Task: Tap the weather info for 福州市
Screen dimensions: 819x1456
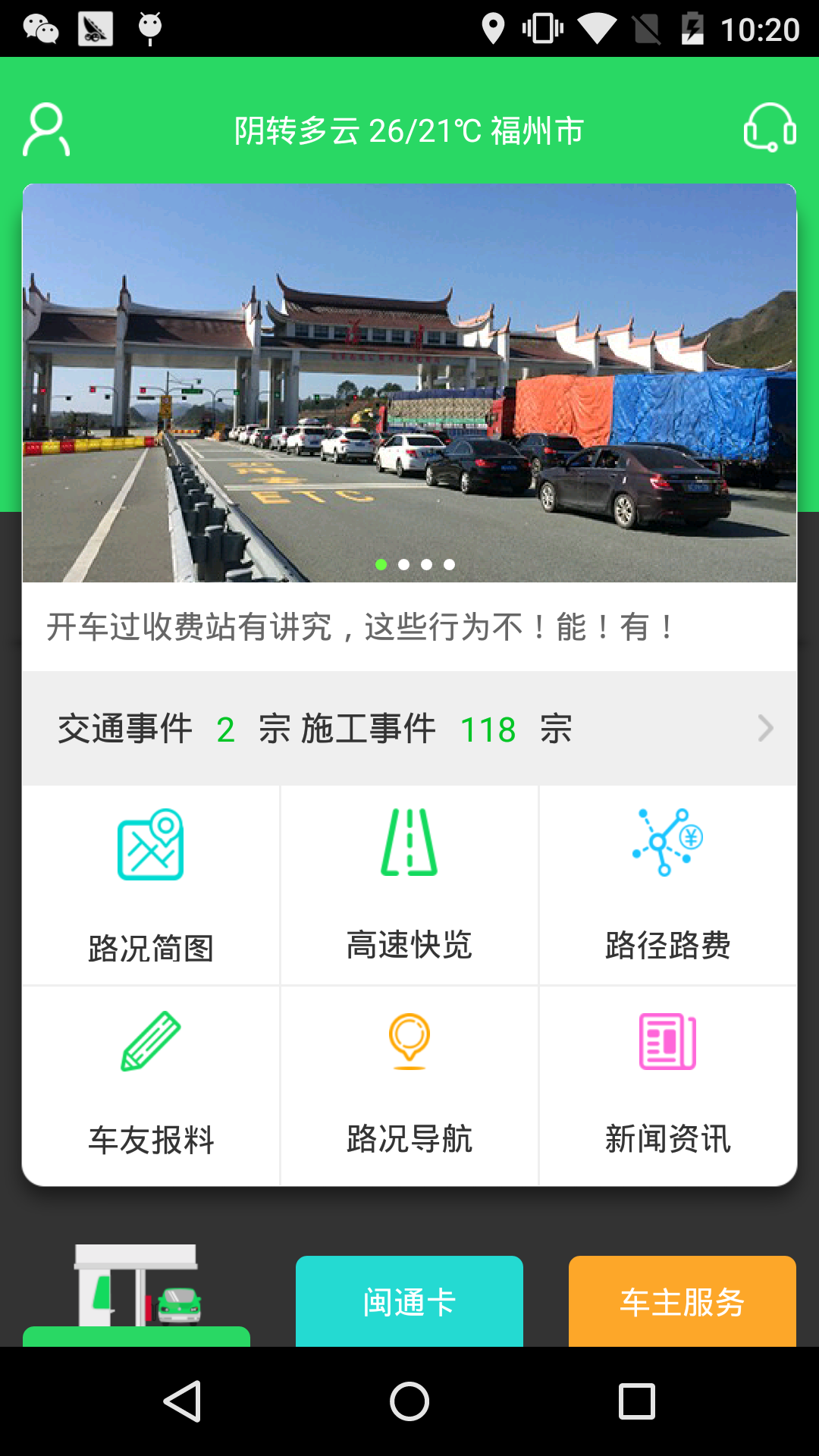Action: point(409,129)
